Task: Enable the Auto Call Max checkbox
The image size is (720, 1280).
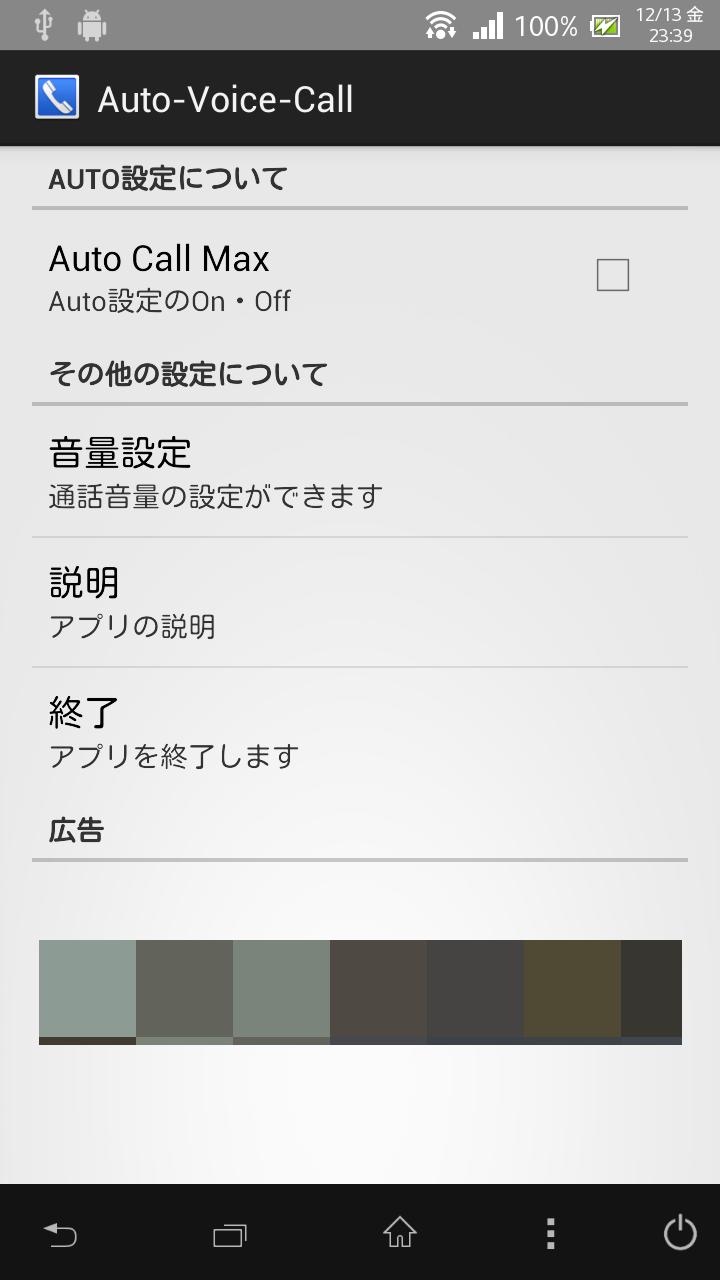Action: (613, 274)
